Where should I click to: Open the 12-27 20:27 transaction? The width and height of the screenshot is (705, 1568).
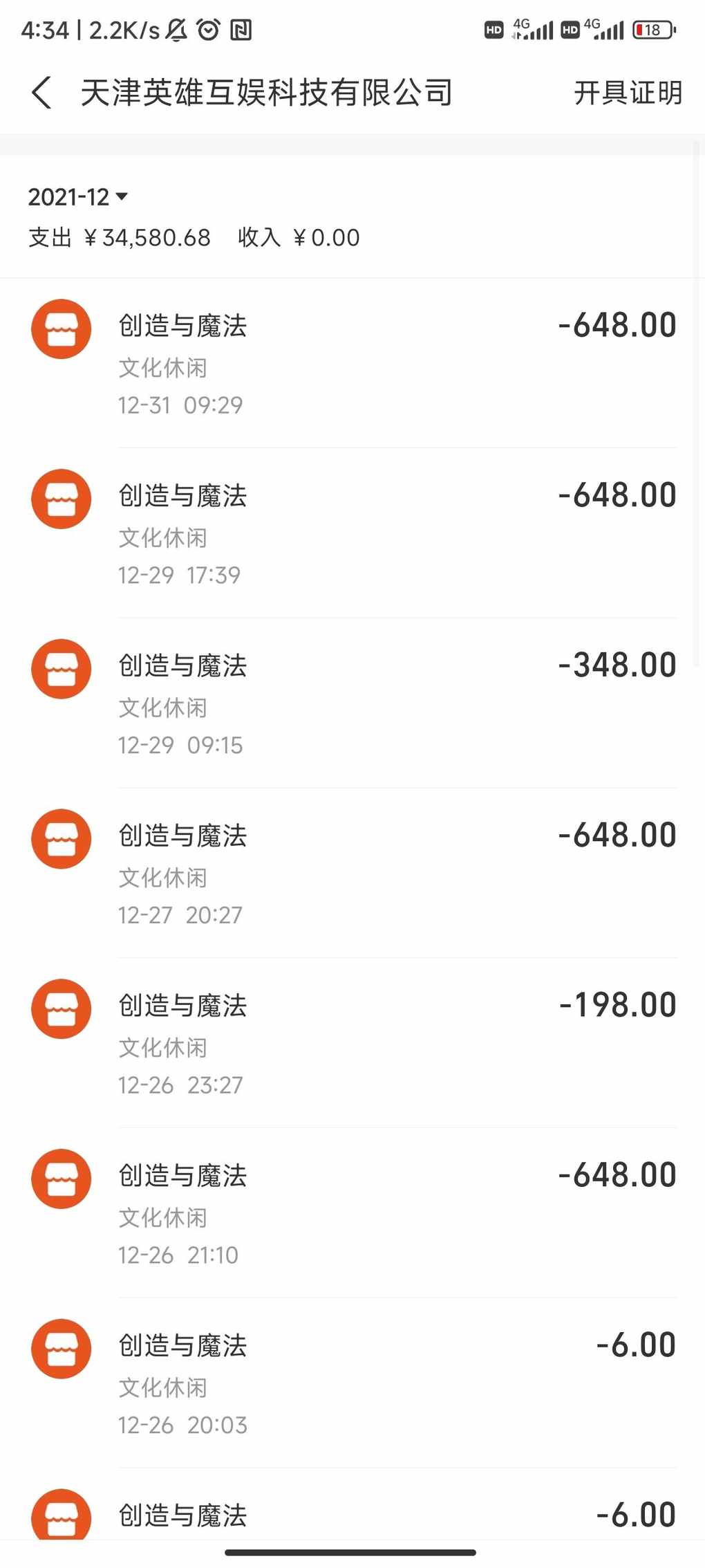point(352,874)
